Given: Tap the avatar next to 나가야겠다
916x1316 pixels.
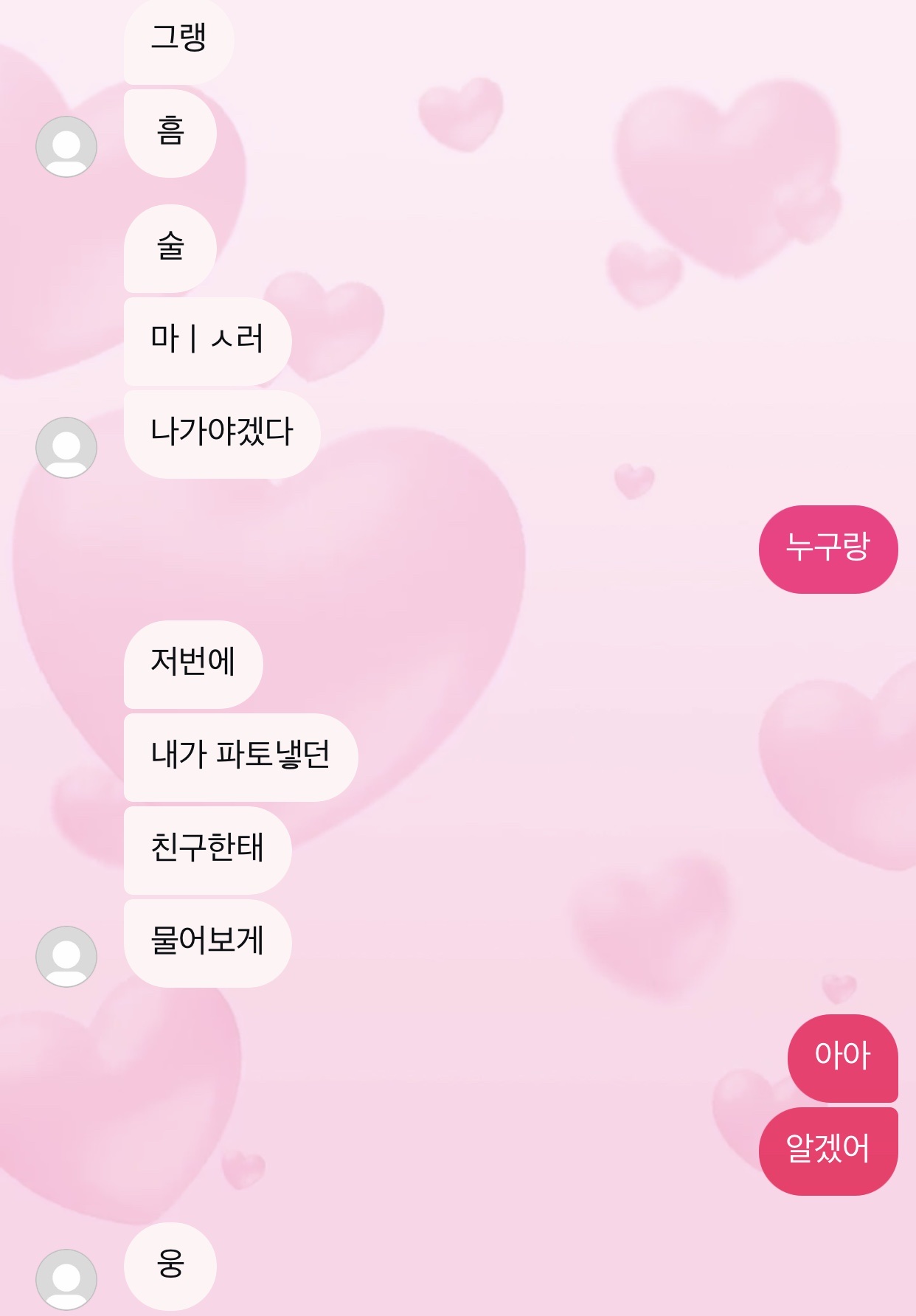Looking at the screenshot, I should click(66, 447).
